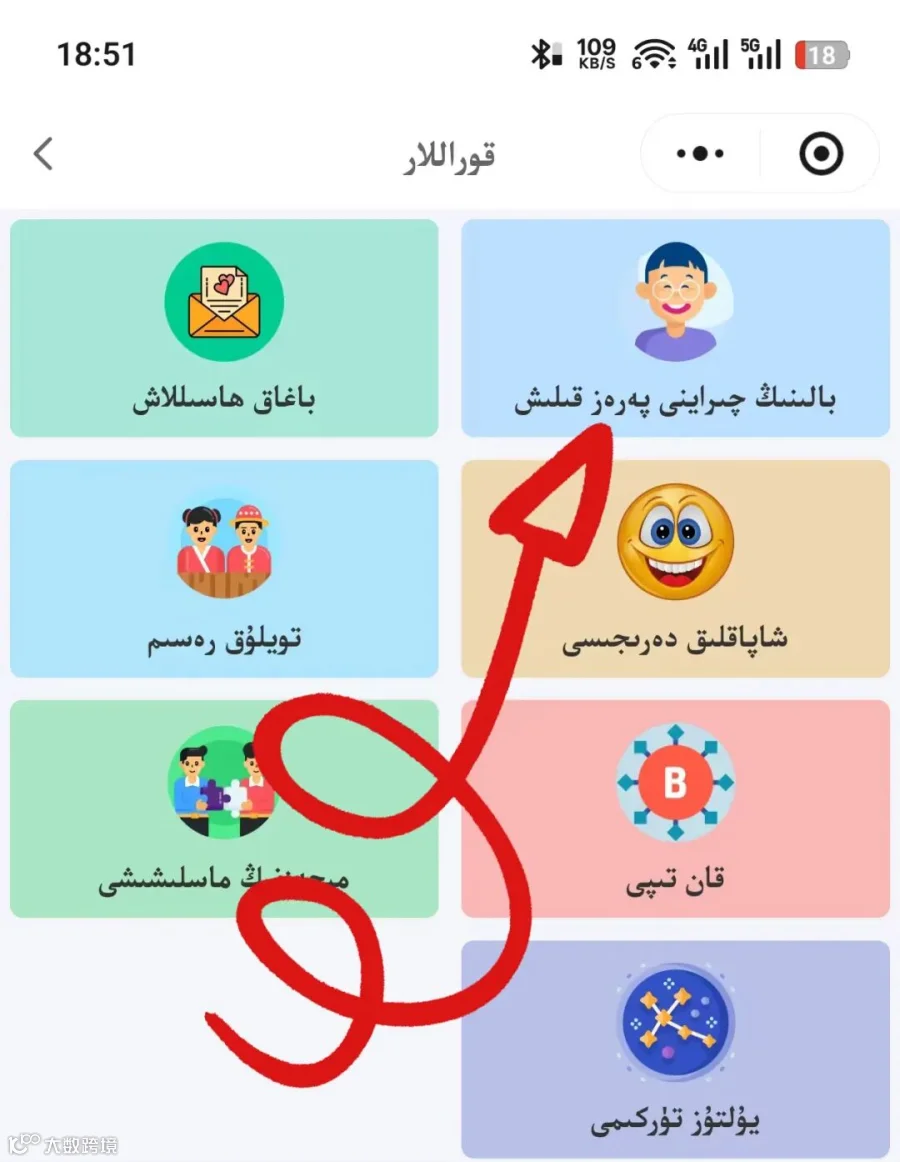Open the باغاق ھاسىللاش card

(224, 328)
